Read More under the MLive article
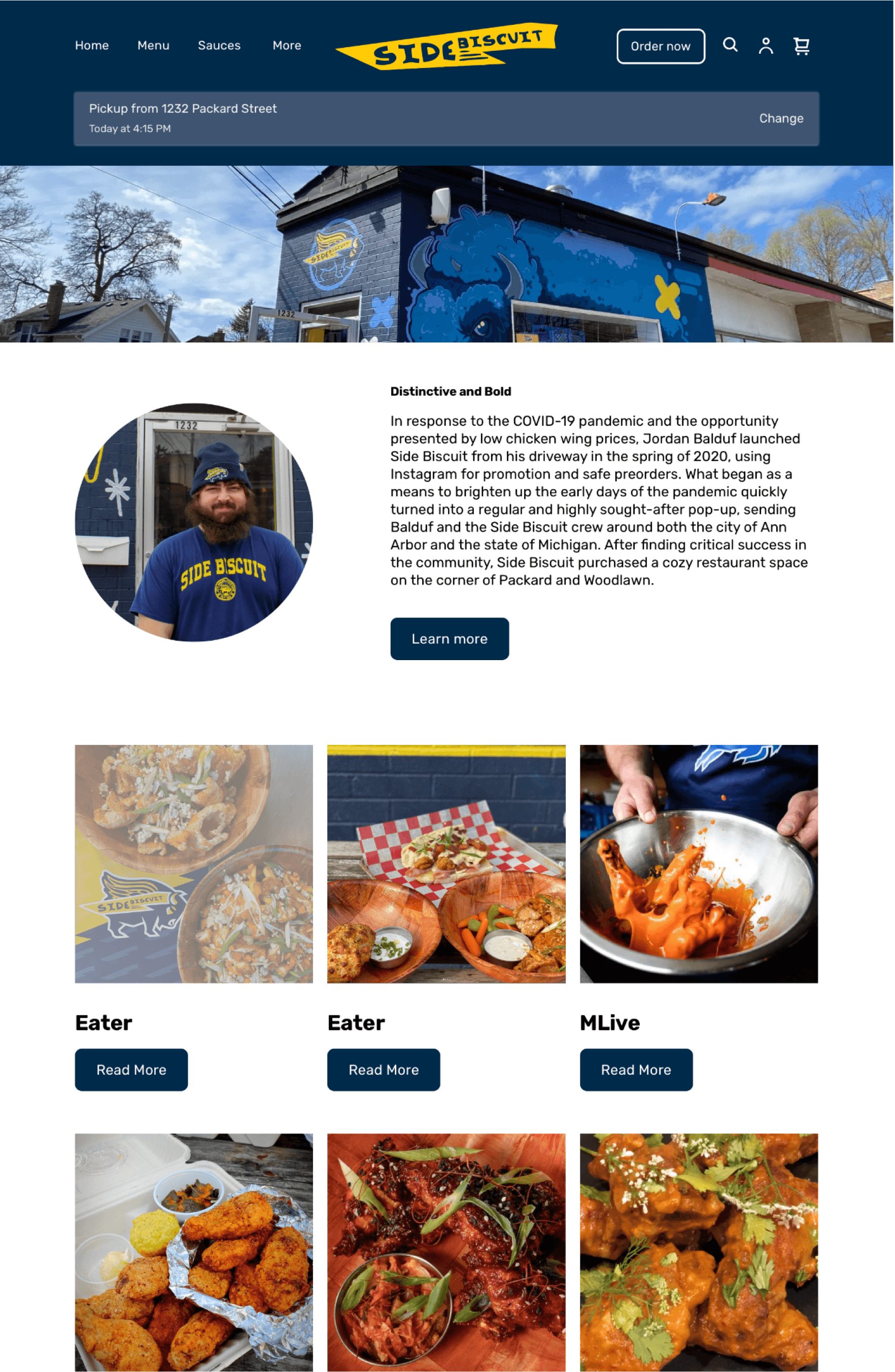895x1372 pixels. click(636, 1070)
